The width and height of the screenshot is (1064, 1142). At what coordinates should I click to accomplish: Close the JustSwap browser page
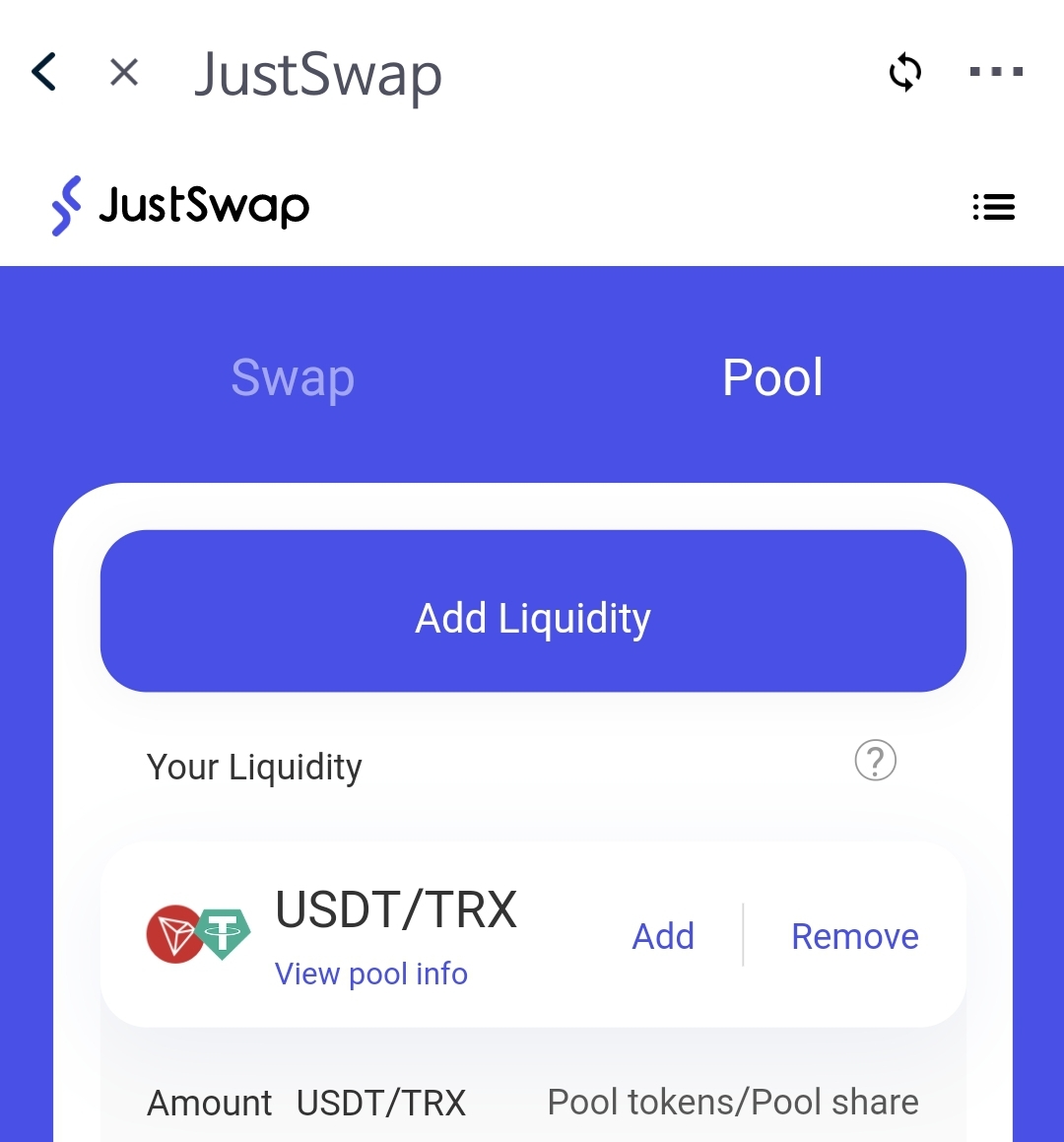tap(124, 72)
